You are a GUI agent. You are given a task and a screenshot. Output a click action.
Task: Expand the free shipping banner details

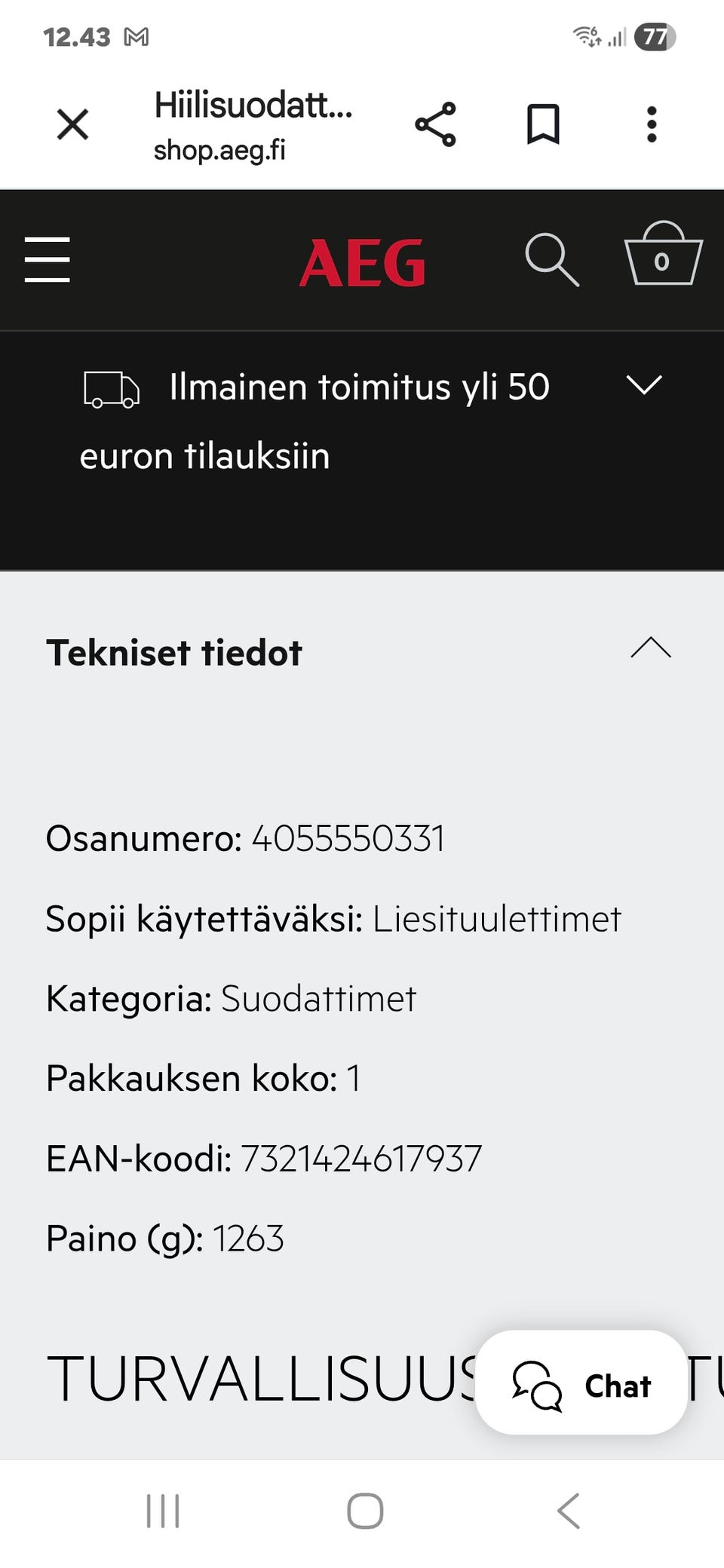[645, 386]
